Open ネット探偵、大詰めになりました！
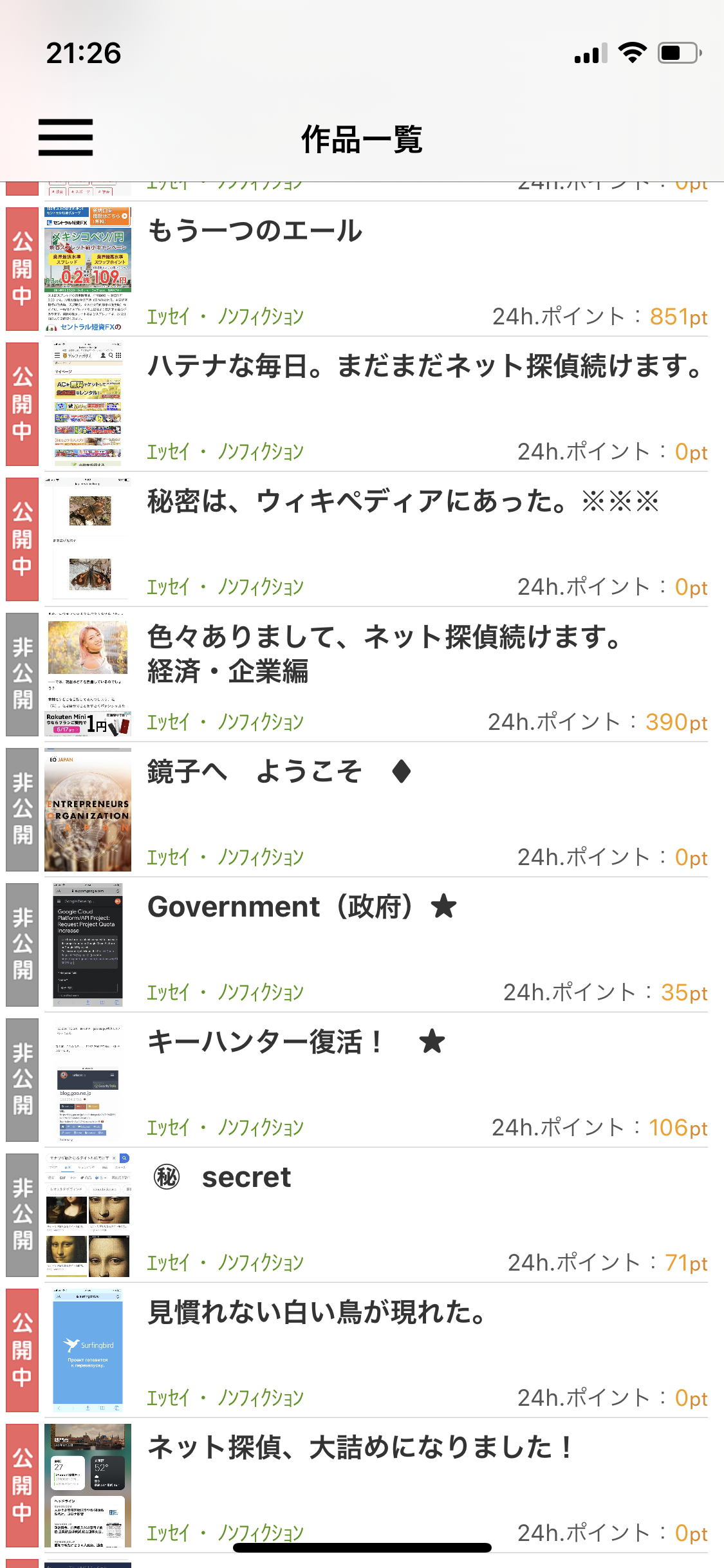The height and width of the screenshot is (1568, 724). pos(360,1448)
